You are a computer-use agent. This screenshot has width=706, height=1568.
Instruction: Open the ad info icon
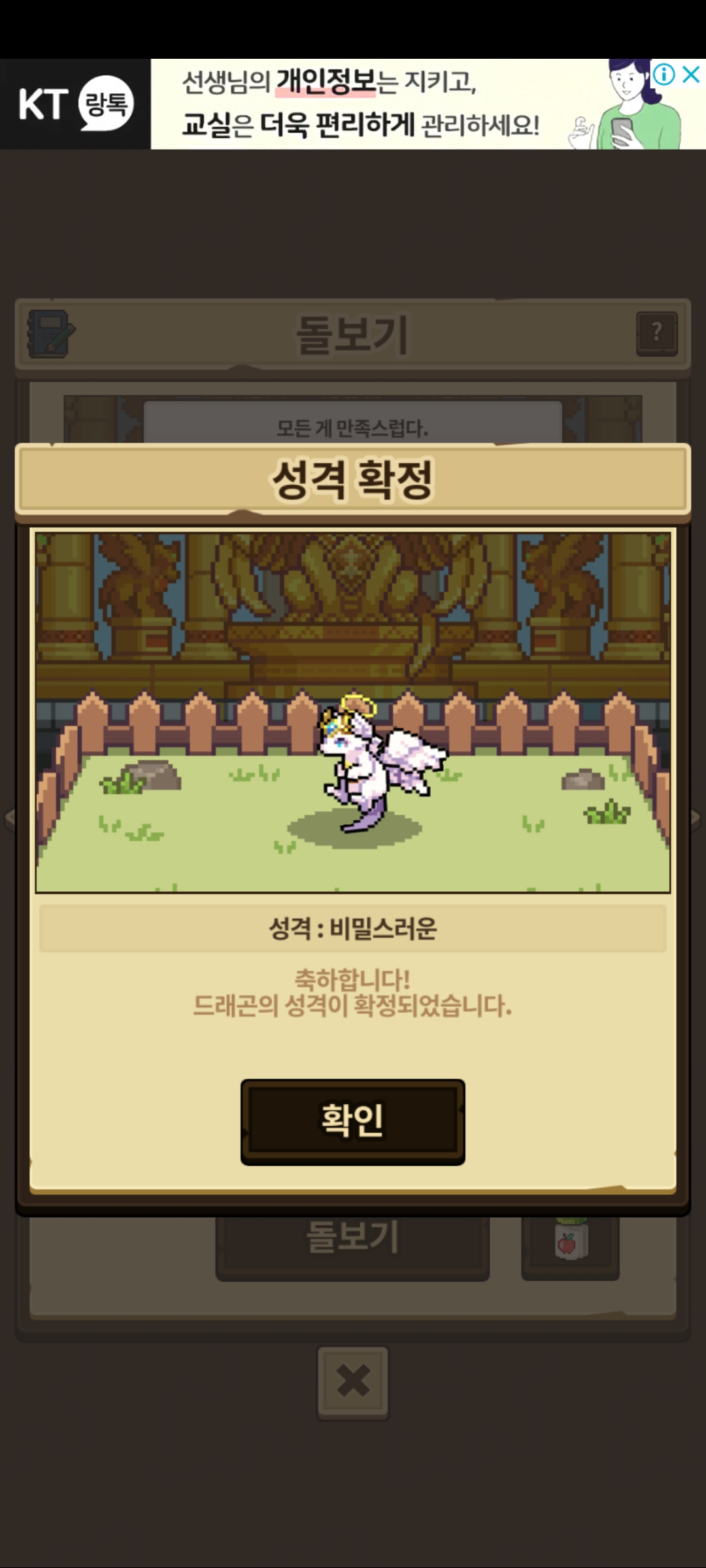coord(664,74)
